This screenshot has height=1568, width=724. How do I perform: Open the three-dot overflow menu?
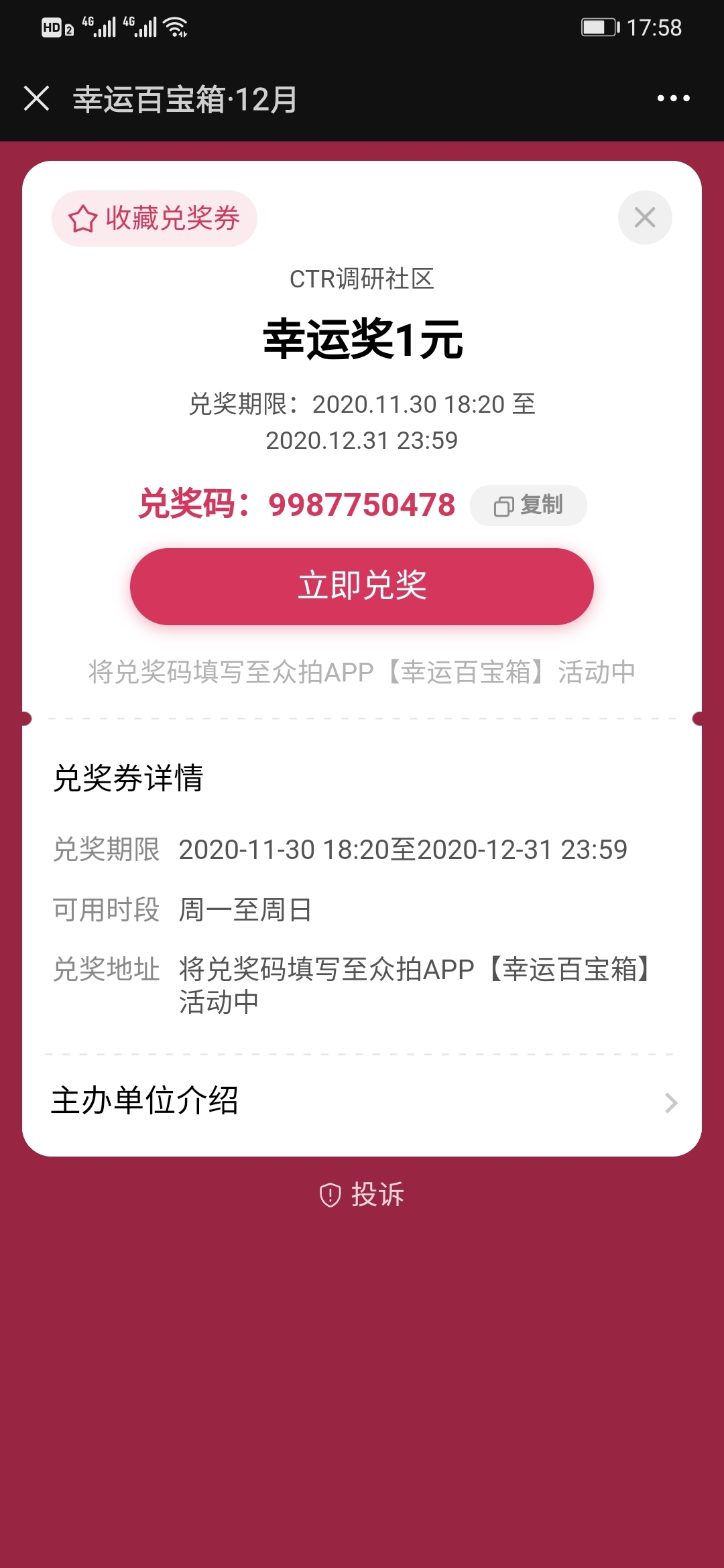pyautogui.click(x=673, y=99)
